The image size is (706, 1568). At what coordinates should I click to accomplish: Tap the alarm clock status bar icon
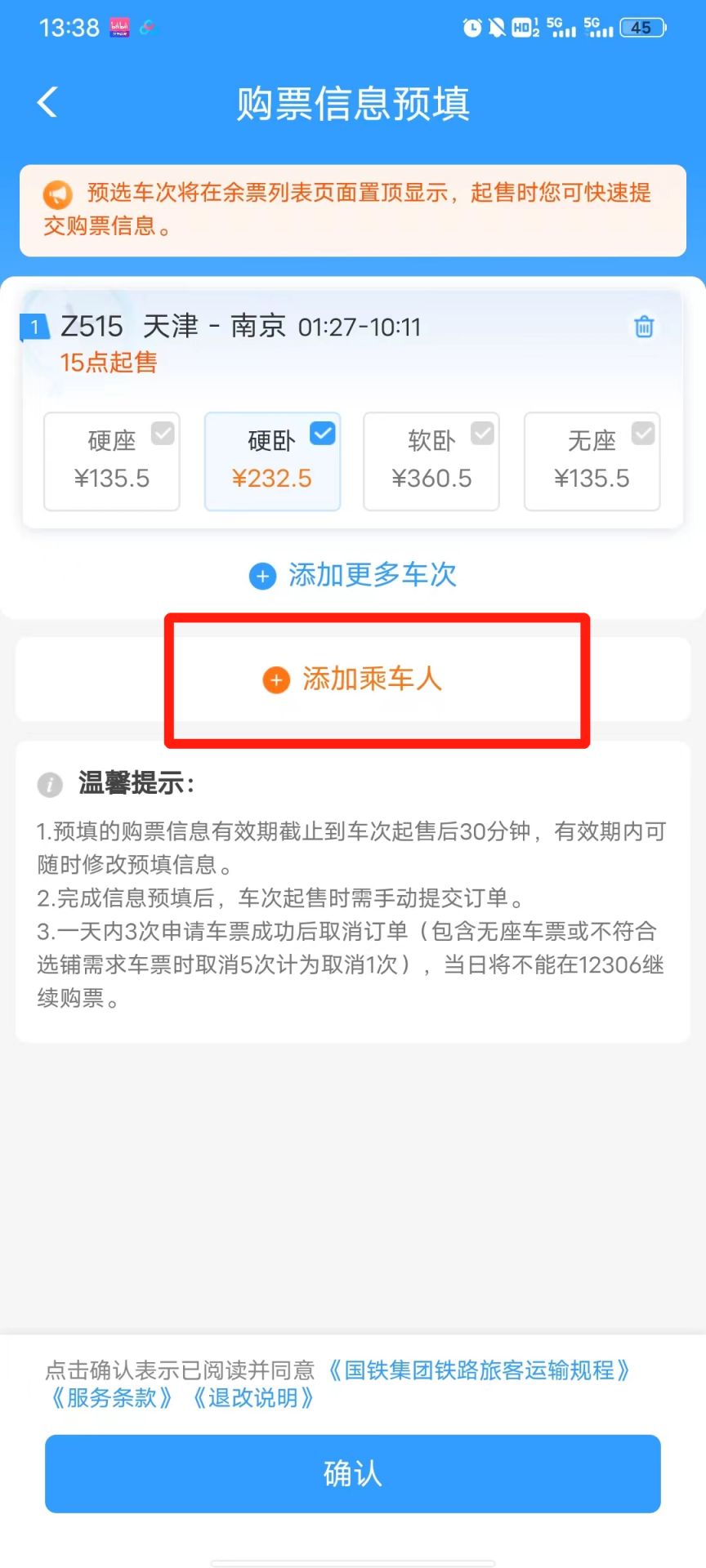click(472, 28)
